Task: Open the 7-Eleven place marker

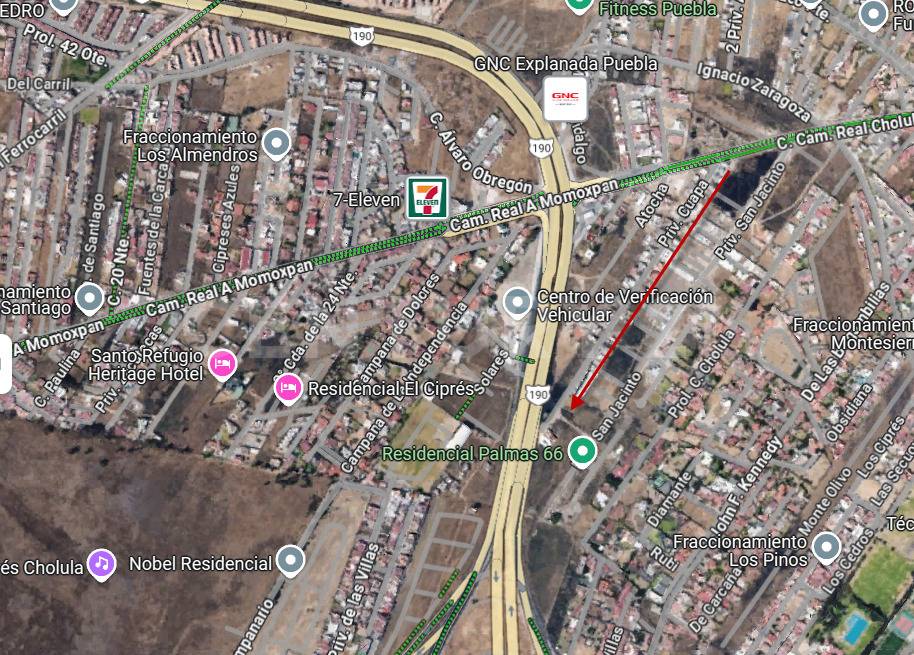Action: [x=427, y=198]
